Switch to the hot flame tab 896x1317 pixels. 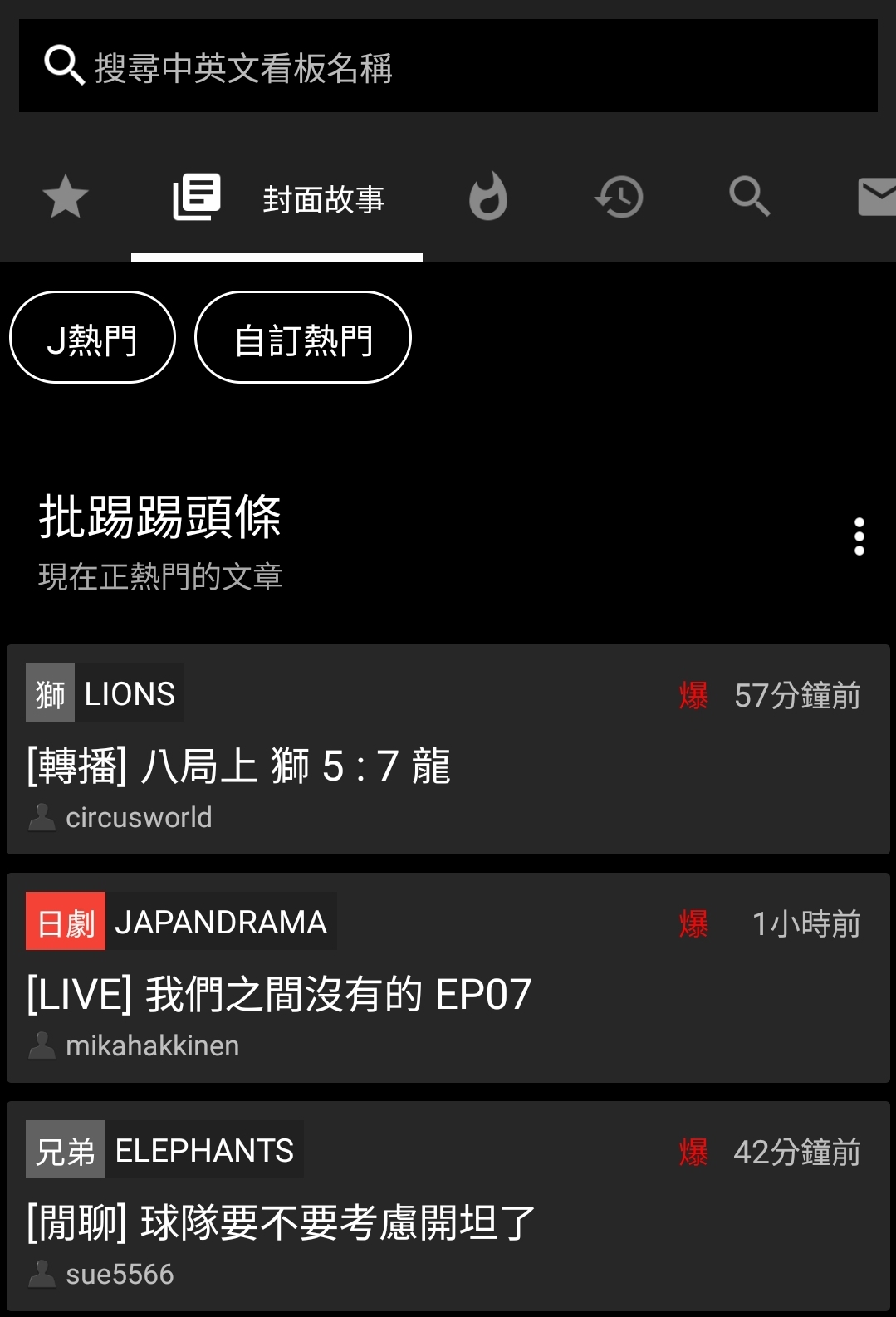[488, 198]
